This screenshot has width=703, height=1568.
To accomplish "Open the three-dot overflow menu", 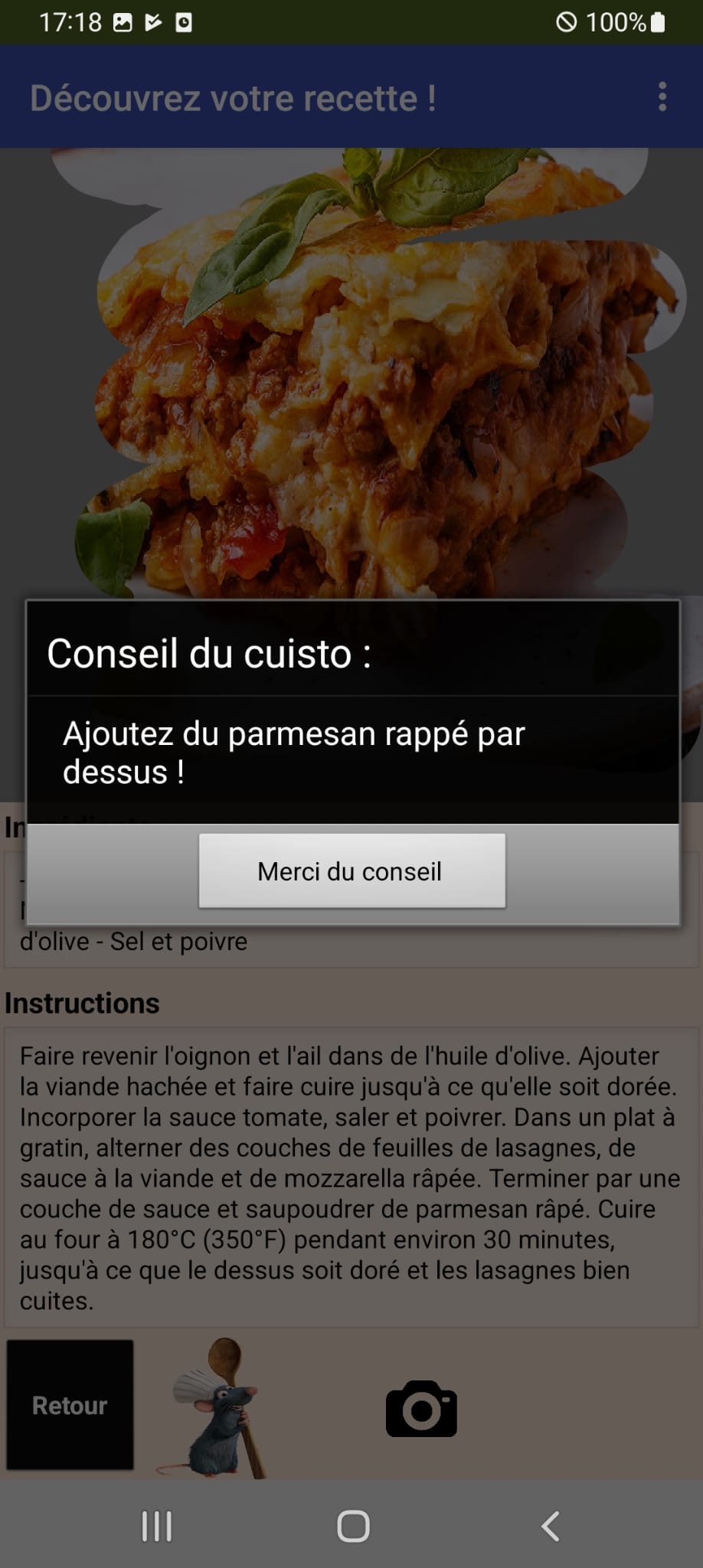I will pos(662,97).
